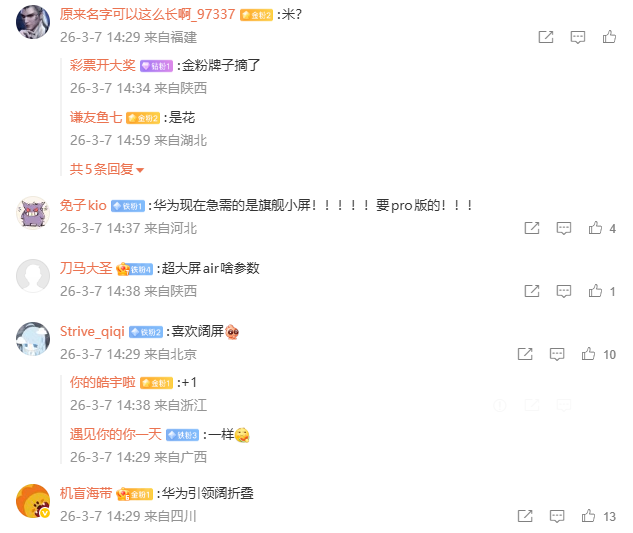Open 谦友鱼七's profile
Viewport: 633px width, 533px height.
coord(96,117)
